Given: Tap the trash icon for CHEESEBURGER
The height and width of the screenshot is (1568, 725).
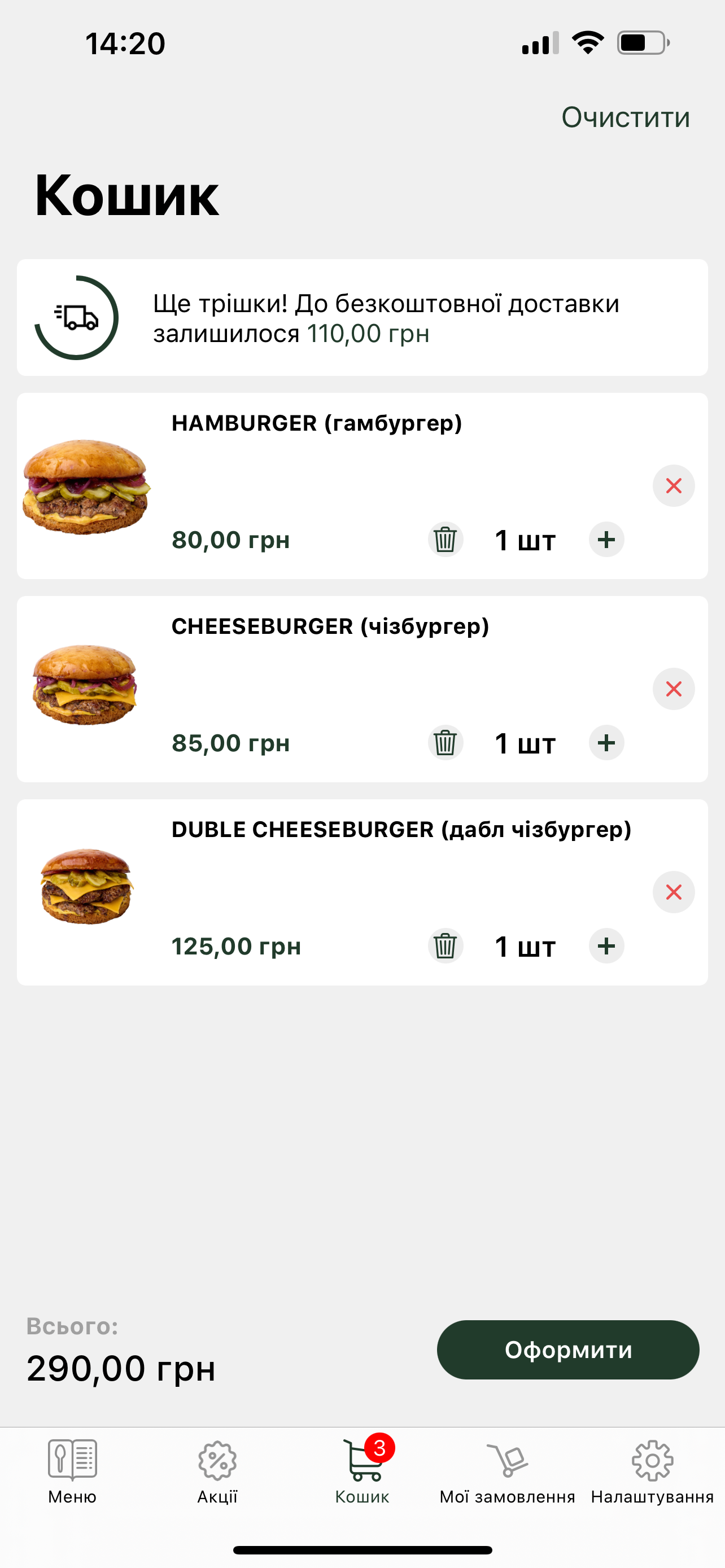Looking at the screenshot, I should click(x=446, y=743).
